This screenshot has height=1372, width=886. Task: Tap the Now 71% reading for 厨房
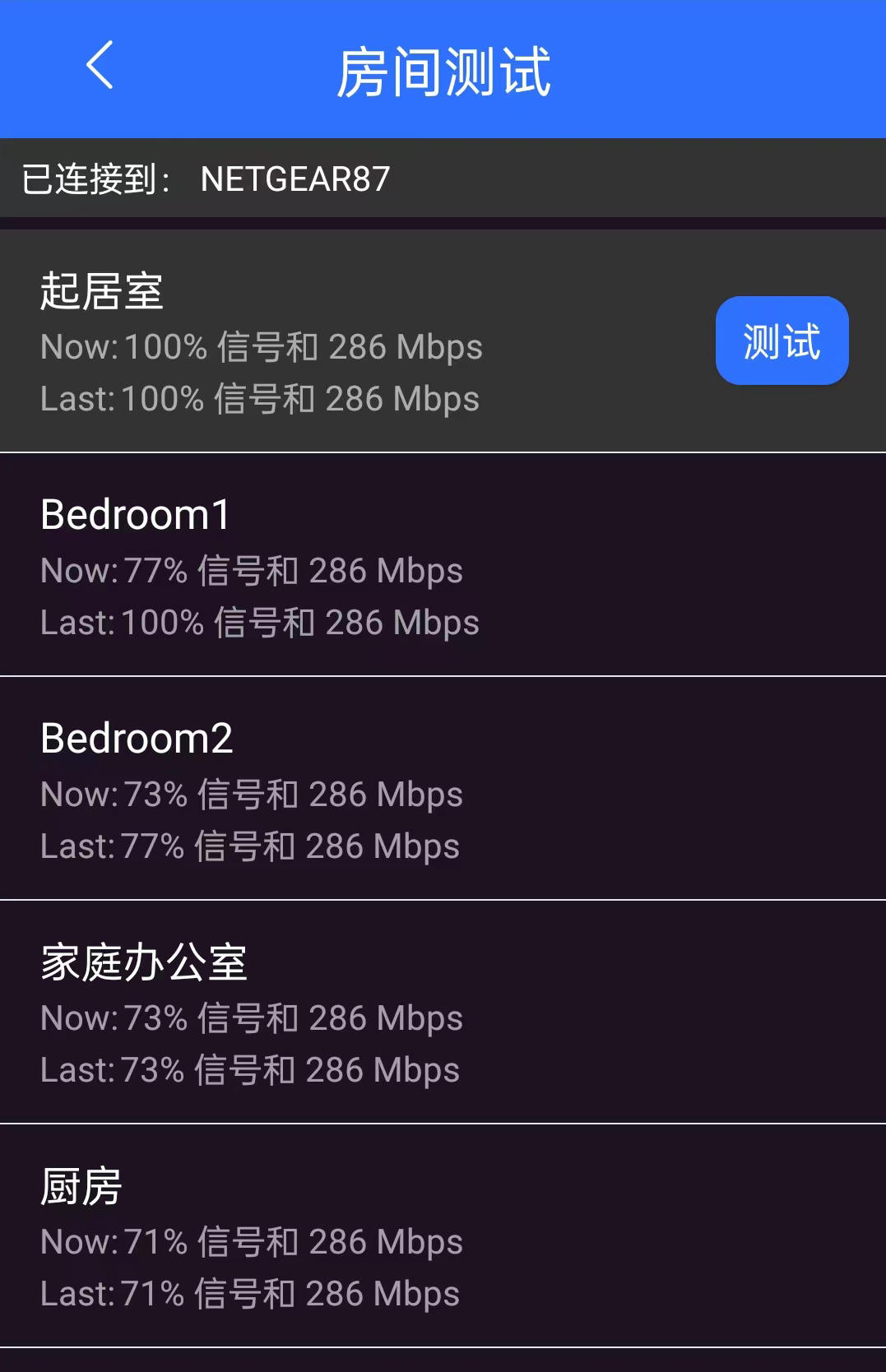251,1242
